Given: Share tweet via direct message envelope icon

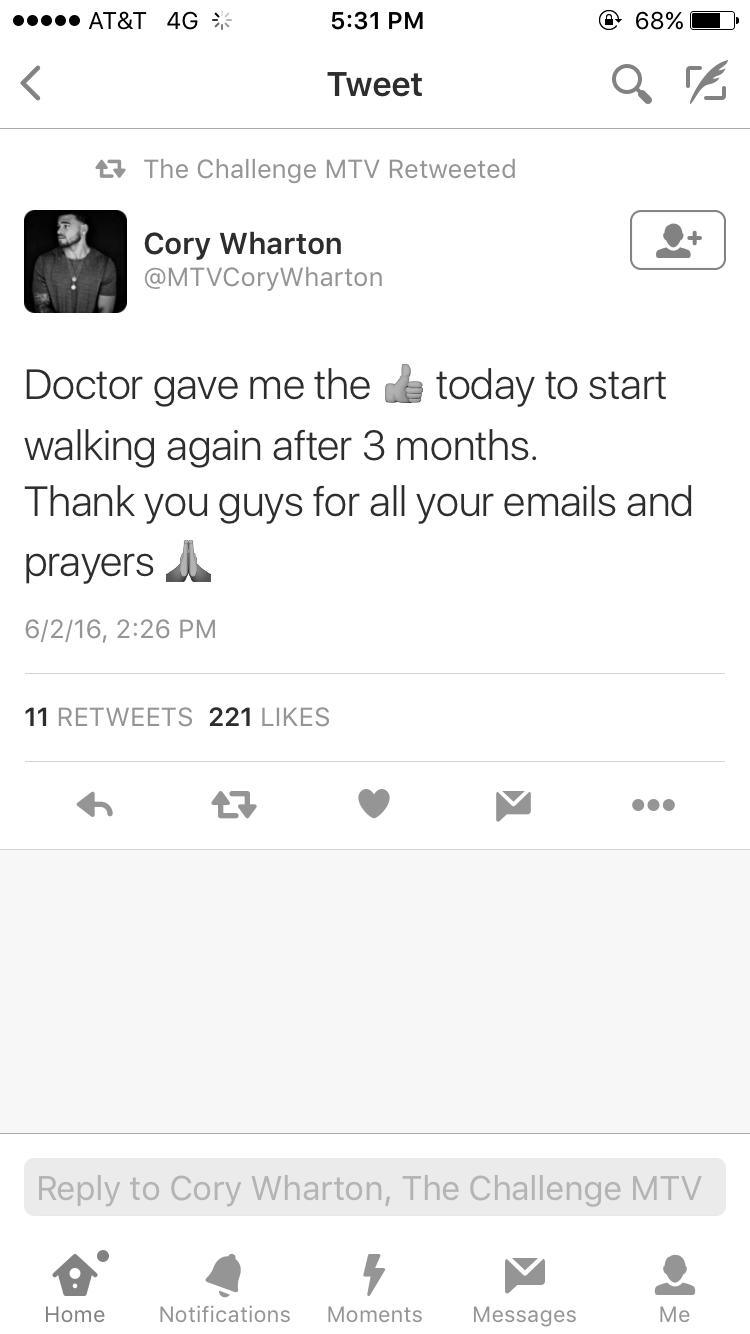Looking at the screenshot, I should [x=513, y=805].
